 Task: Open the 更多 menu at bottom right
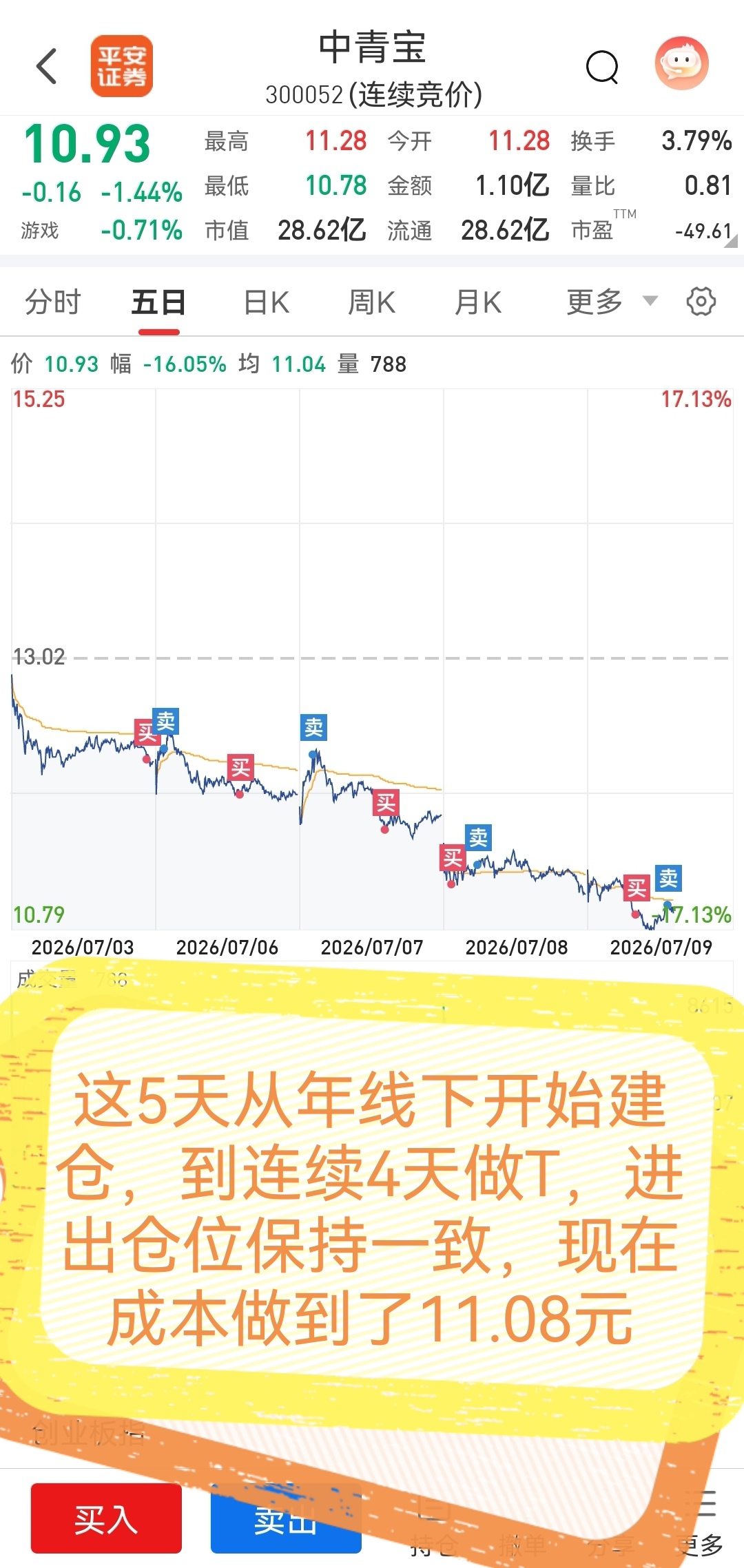[703, 1522]
